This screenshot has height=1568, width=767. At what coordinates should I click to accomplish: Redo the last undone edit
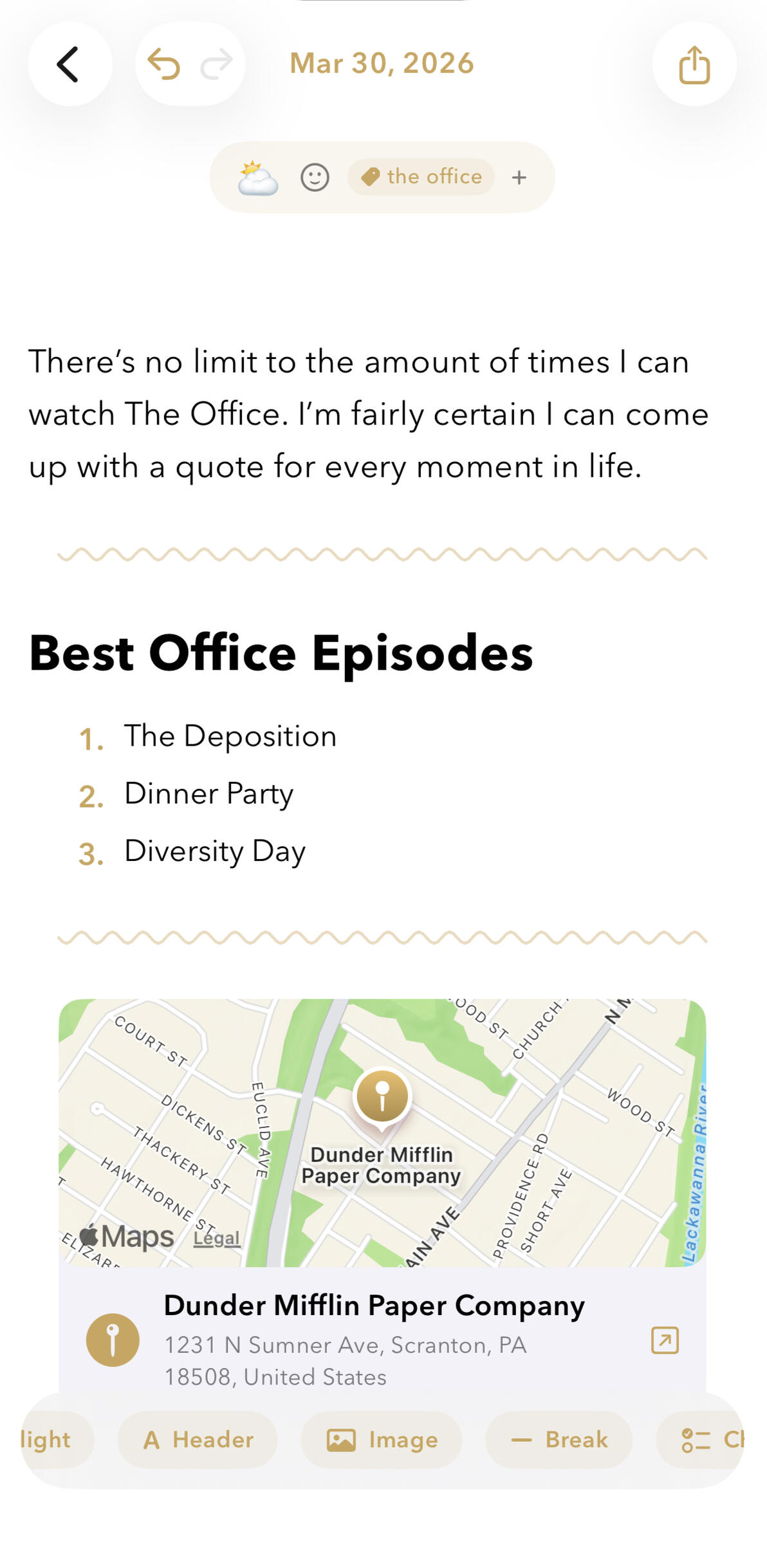(x=216, y=64)
